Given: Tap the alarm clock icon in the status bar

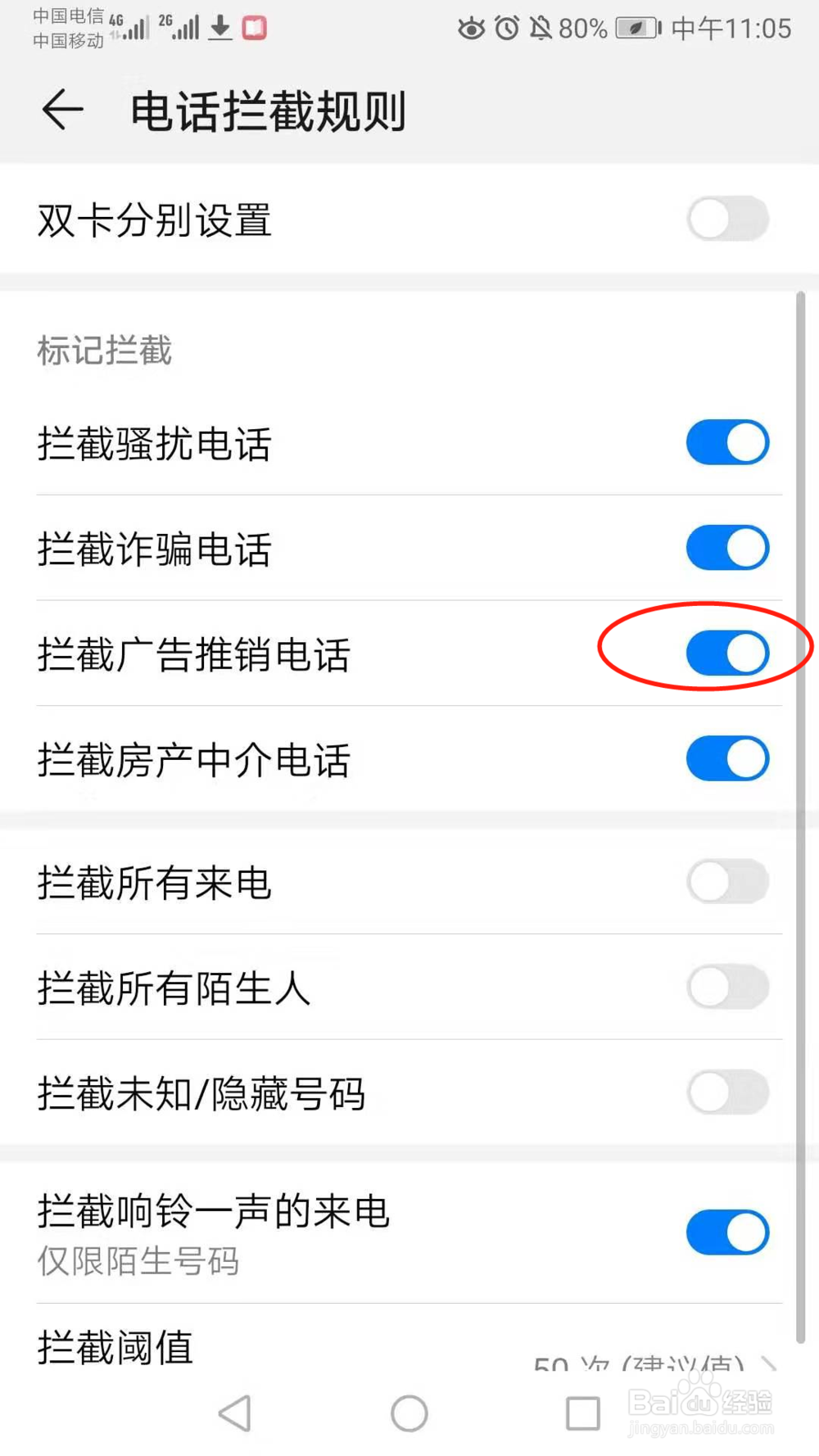Looking at the screenshot, I should [x=506, y=29].
